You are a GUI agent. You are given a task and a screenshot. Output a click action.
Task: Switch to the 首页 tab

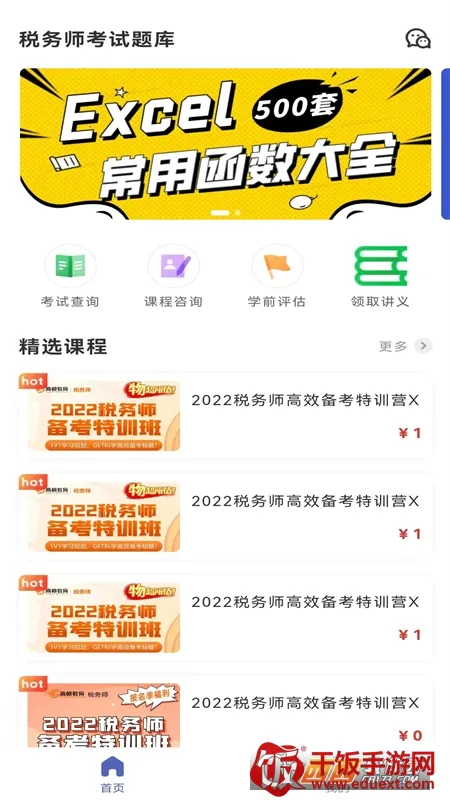[112, 774]
